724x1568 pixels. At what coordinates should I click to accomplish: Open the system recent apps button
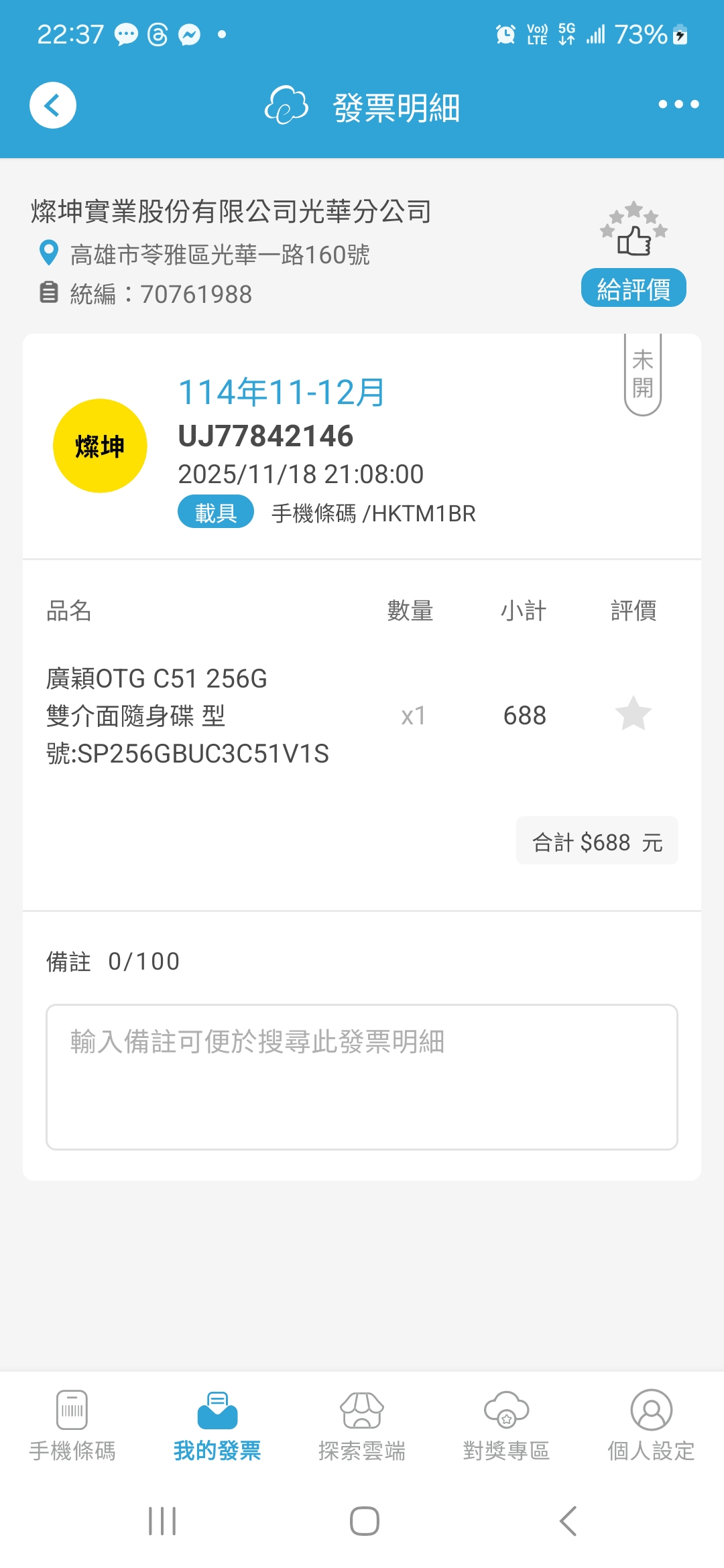[x=162, y=1521]
